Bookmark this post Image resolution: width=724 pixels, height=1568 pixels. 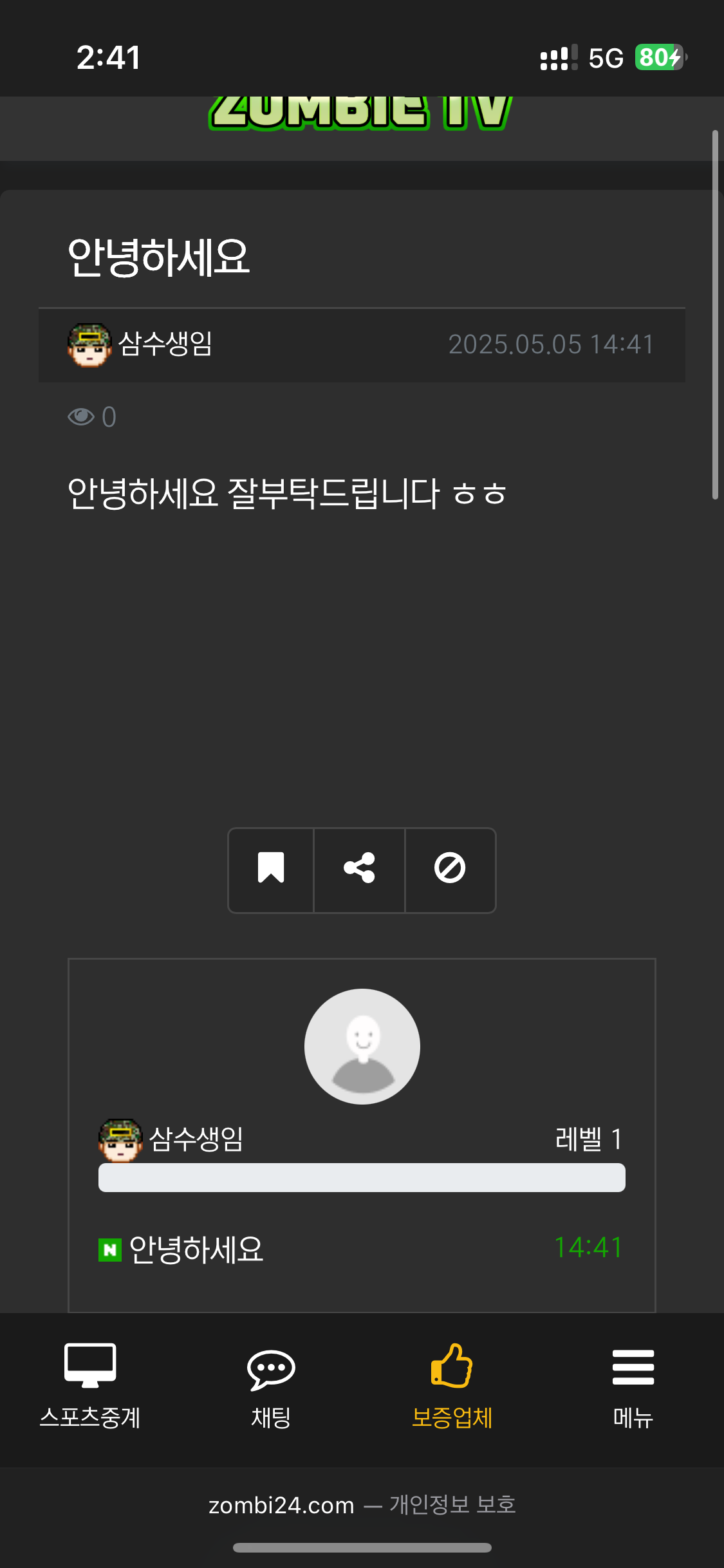[271, 869]
